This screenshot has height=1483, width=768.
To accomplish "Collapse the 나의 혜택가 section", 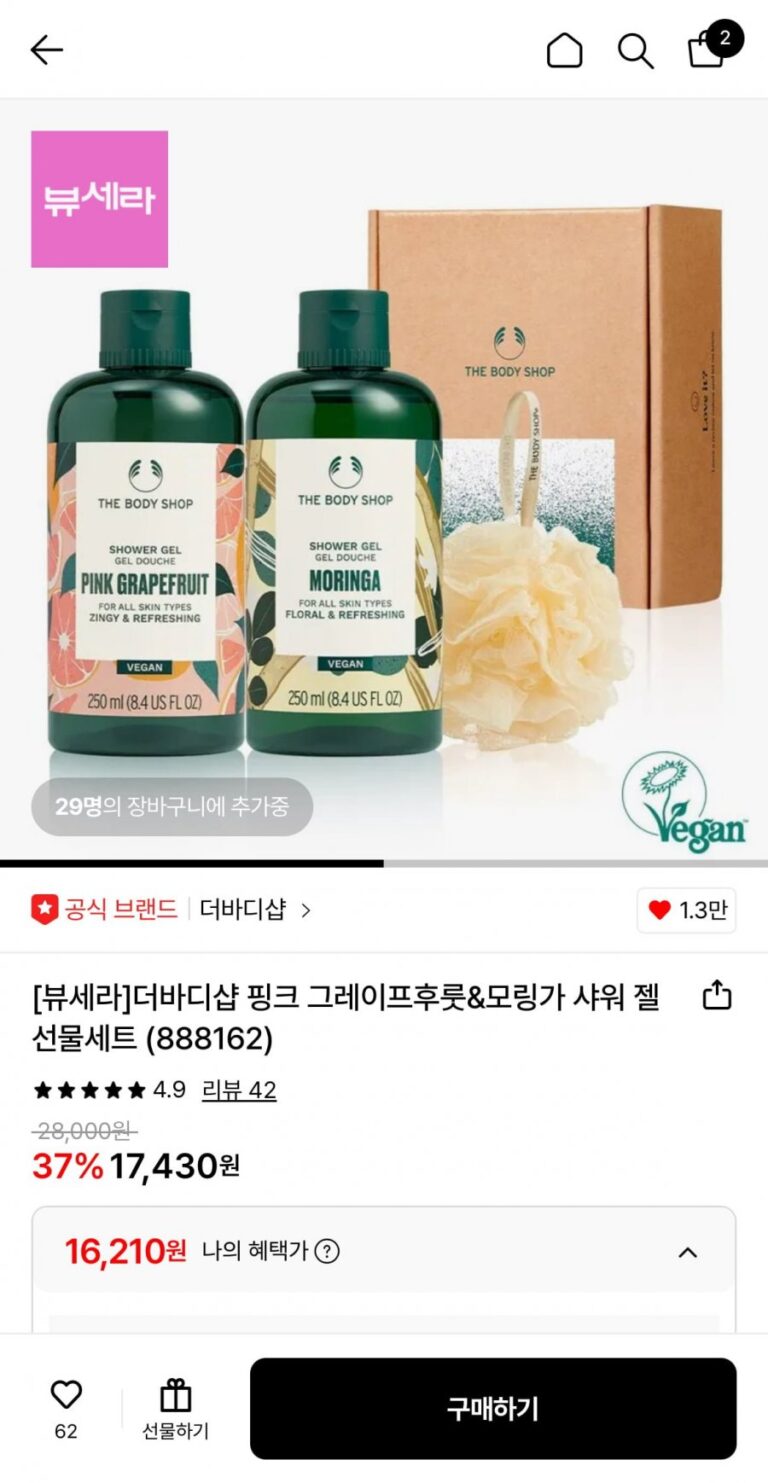I will point(688,1252).
